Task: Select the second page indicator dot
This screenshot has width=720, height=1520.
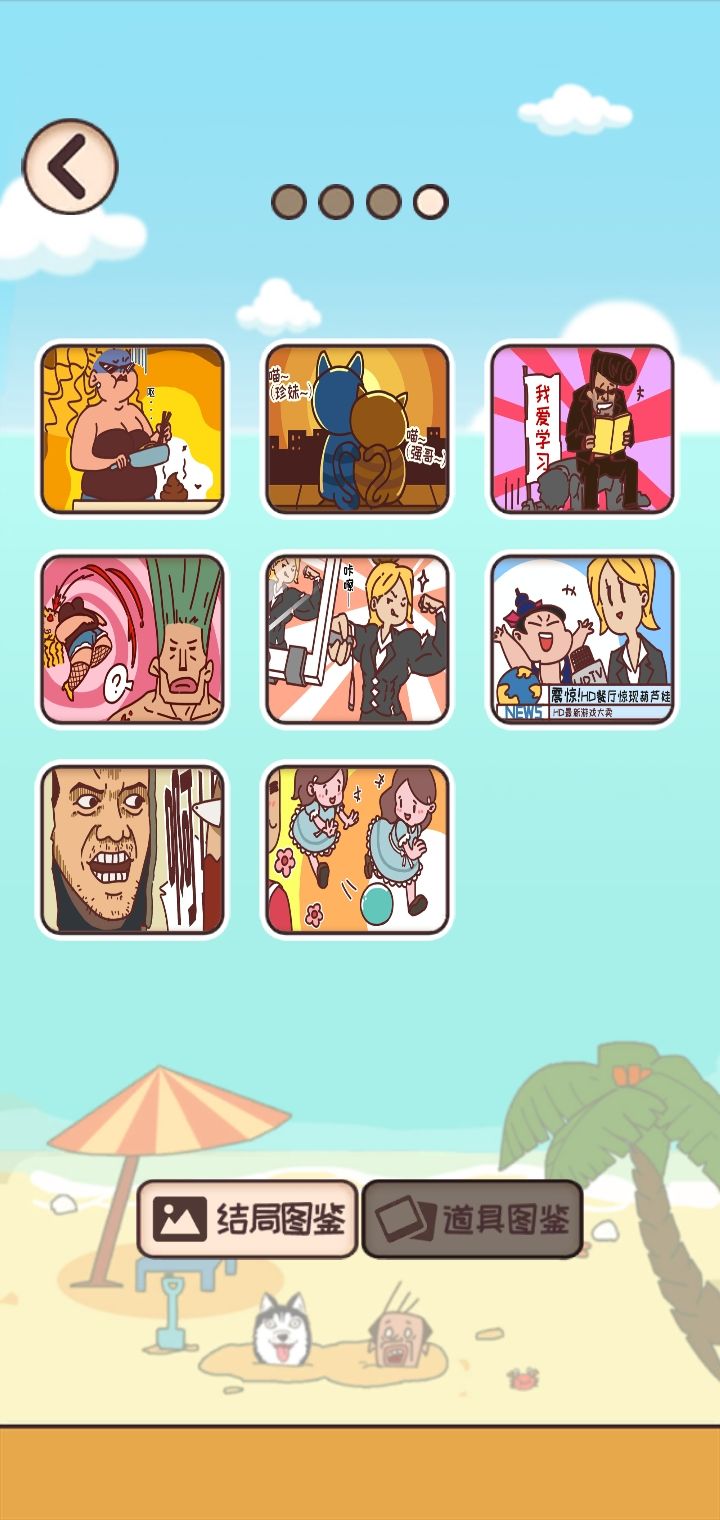Action: 336,200
